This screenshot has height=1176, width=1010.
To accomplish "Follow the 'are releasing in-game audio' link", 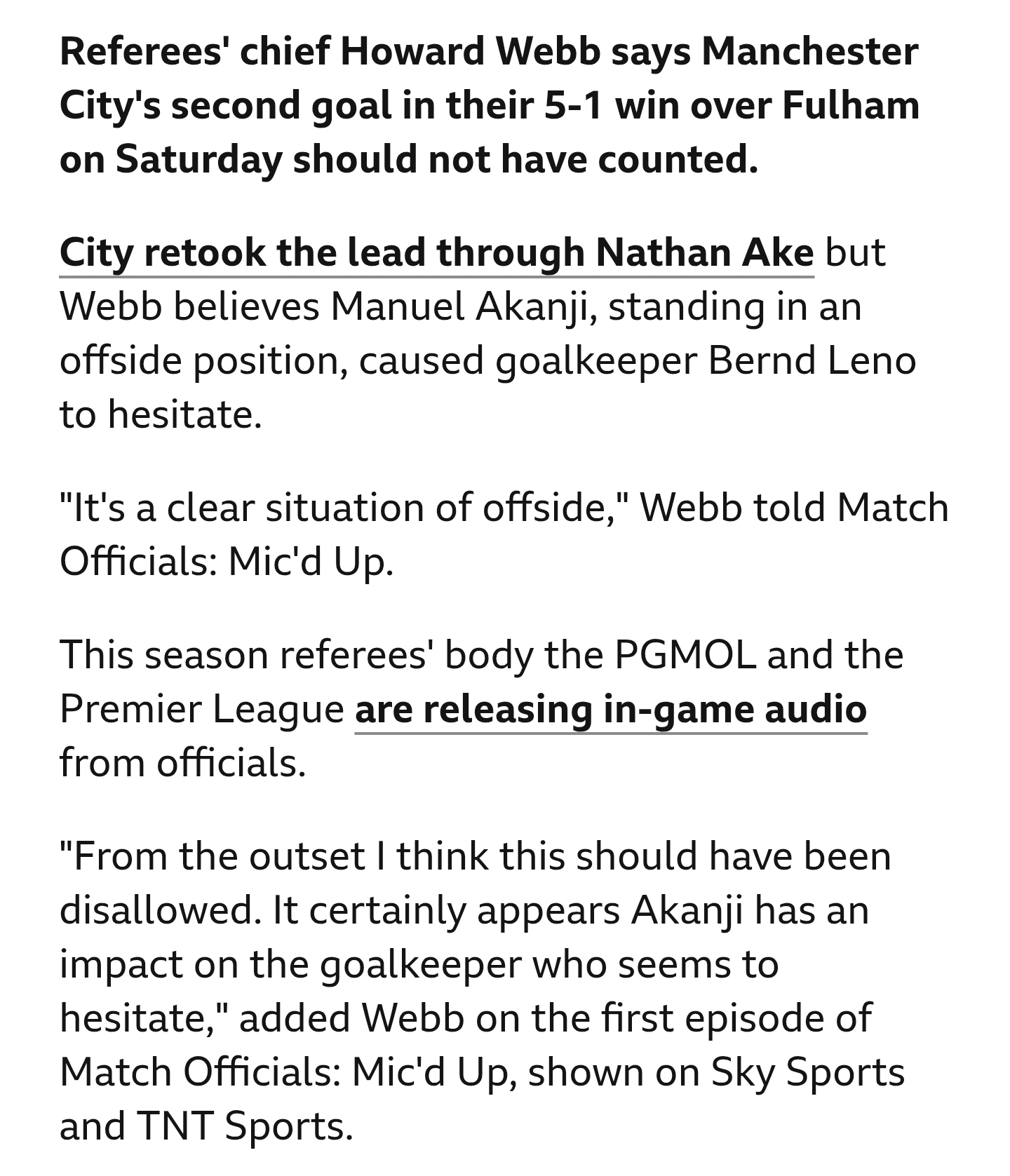I will click(x=610, y=709).
